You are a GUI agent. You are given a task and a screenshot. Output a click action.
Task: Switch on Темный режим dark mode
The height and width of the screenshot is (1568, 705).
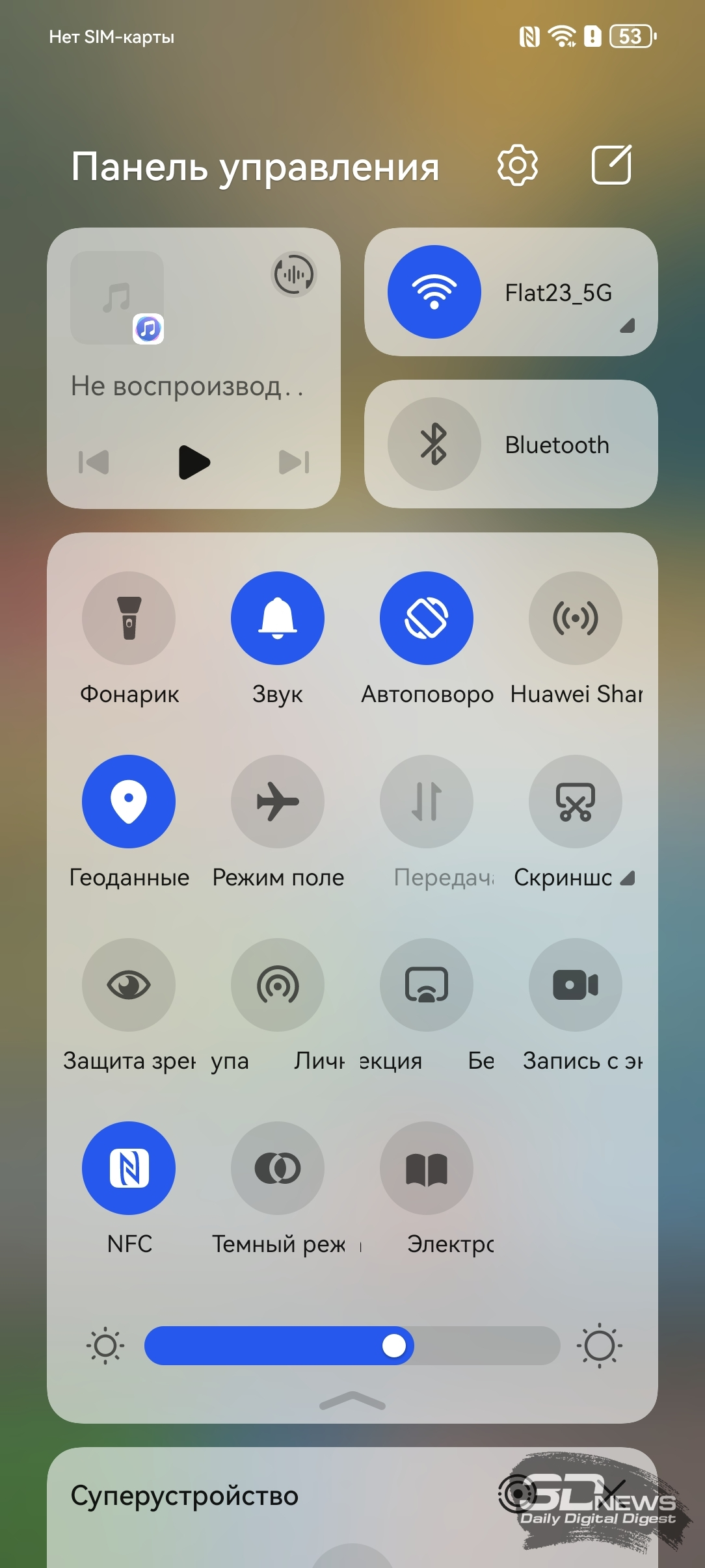[278, 1168]
